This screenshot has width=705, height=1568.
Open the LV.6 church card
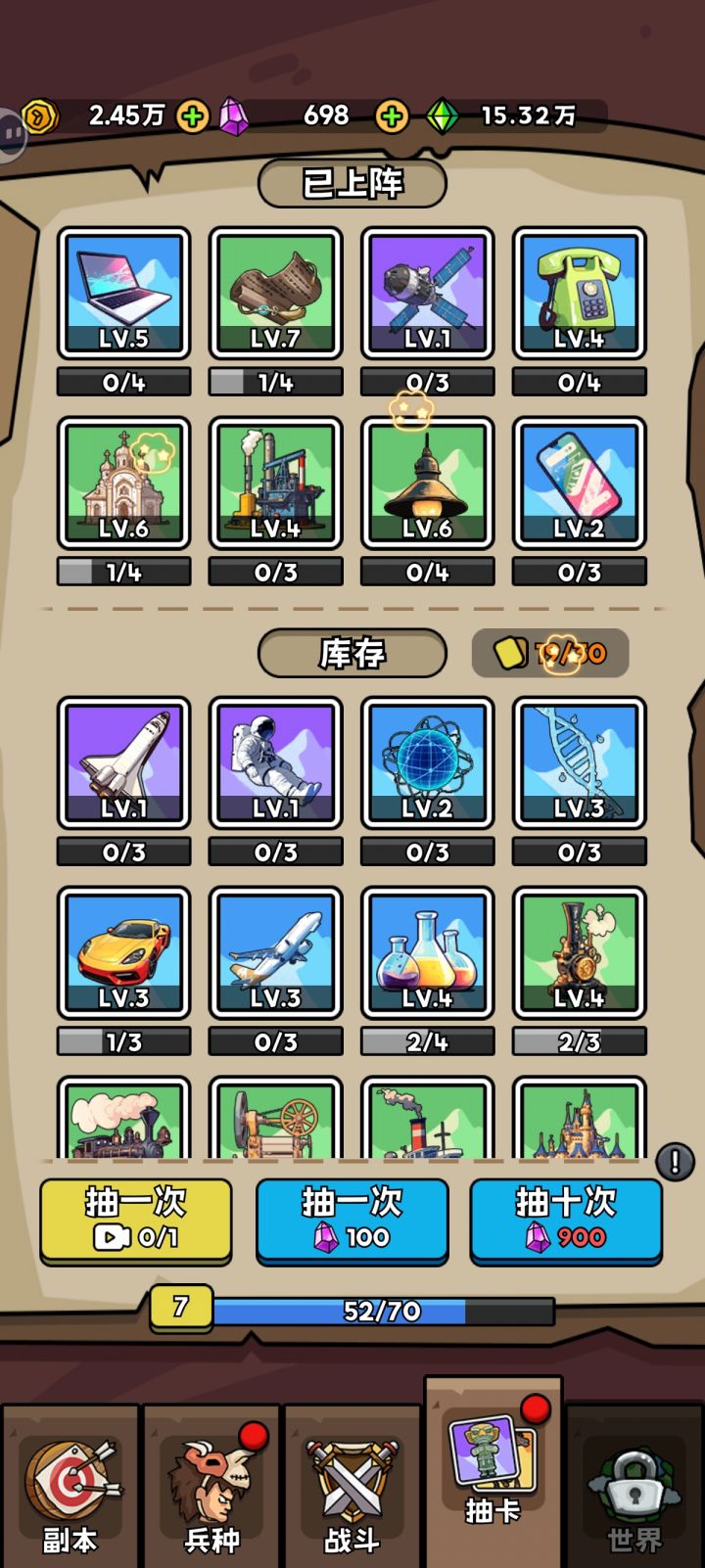click(x=123, y=484)
